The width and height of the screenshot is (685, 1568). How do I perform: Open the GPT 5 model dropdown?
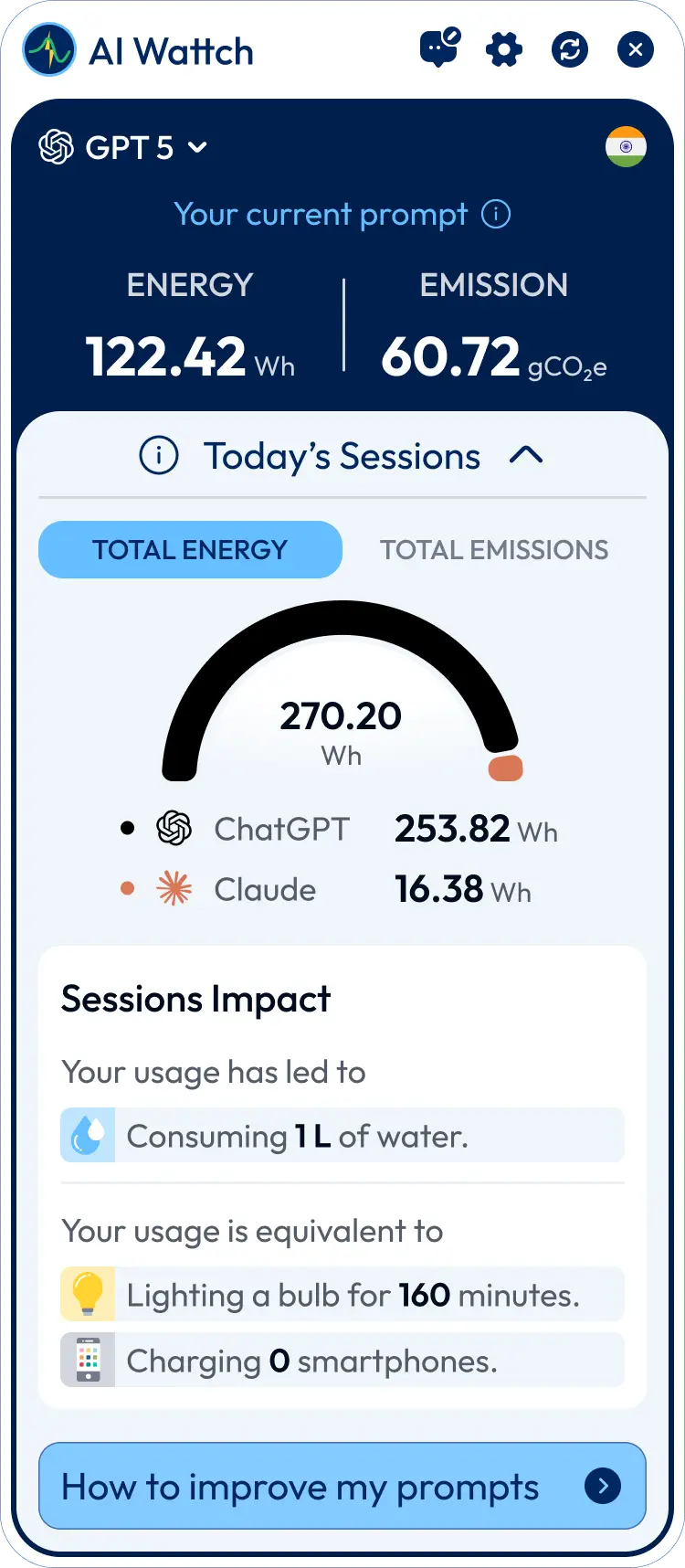pyautogui.click(x=124, y=147)
